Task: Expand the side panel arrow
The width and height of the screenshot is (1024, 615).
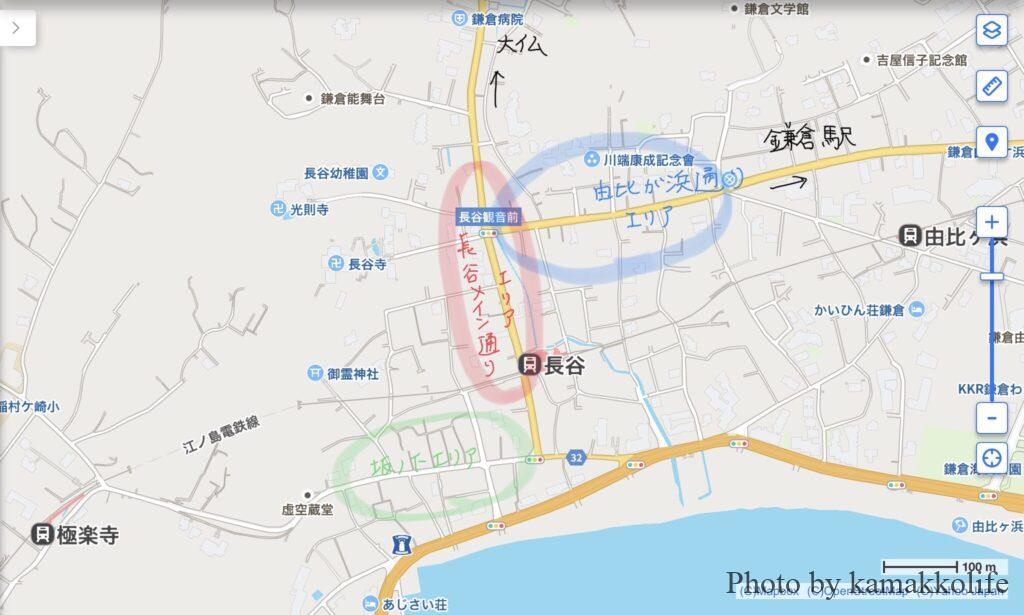Action: pos(16,28)
